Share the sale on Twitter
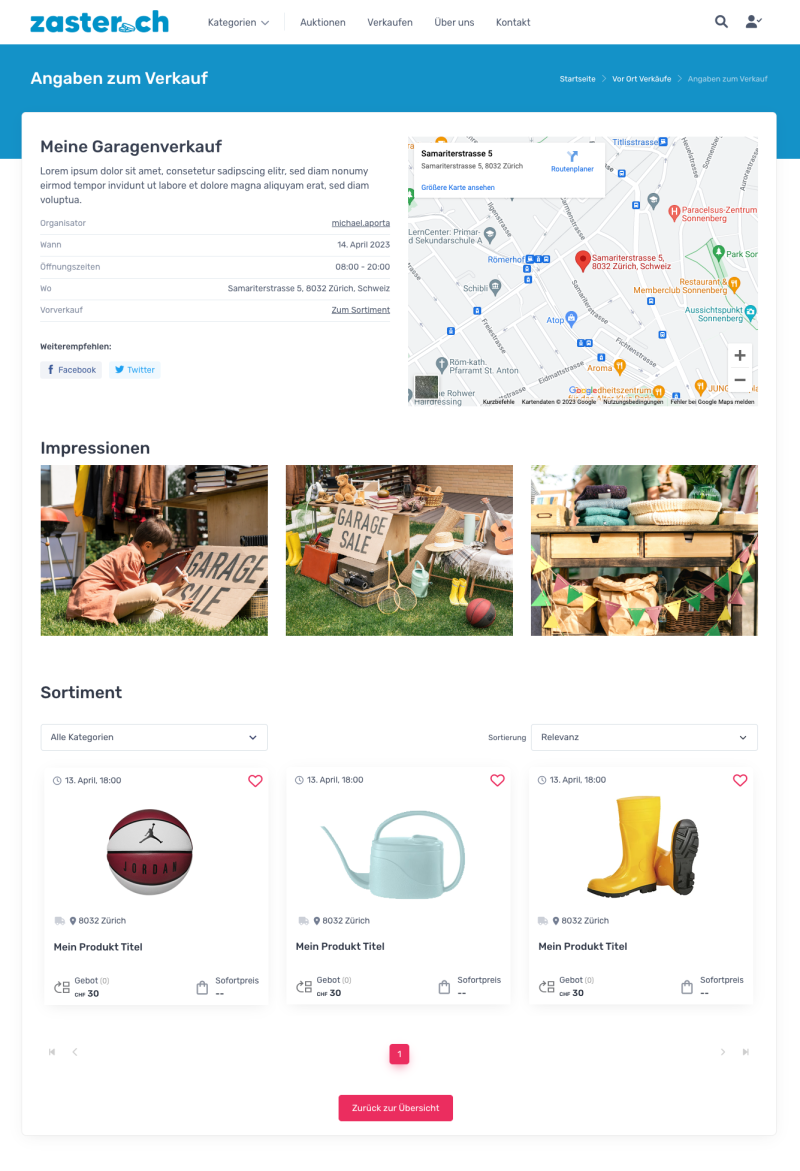This screenshot has width=800, height=1171. (x=134, y=370)
